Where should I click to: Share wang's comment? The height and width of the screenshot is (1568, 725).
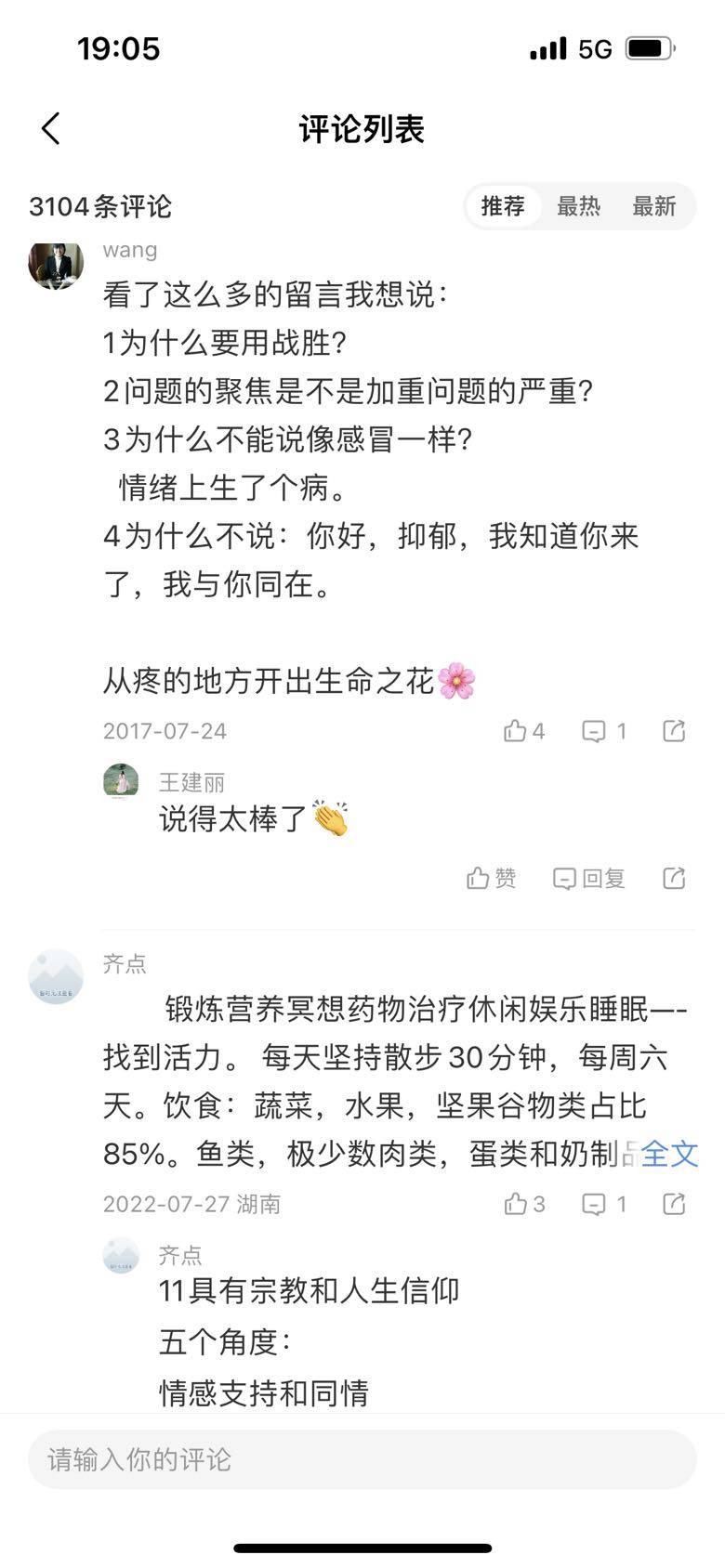pyautogui.click(x=674, y=731)
